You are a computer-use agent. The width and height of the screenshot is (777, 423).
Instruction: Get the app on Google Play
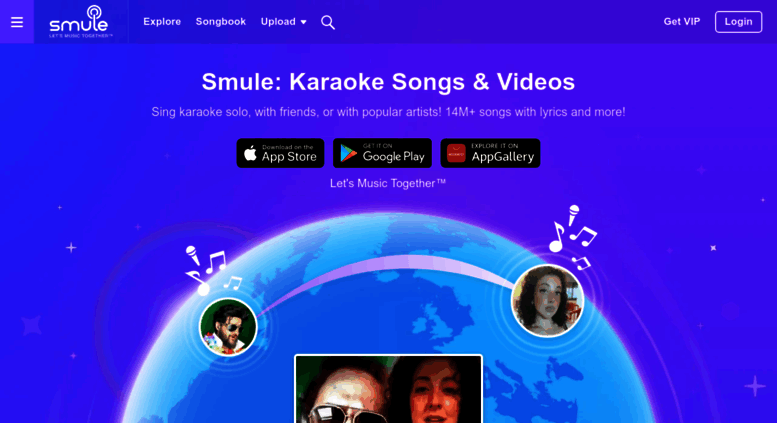[x=382, y=153]
